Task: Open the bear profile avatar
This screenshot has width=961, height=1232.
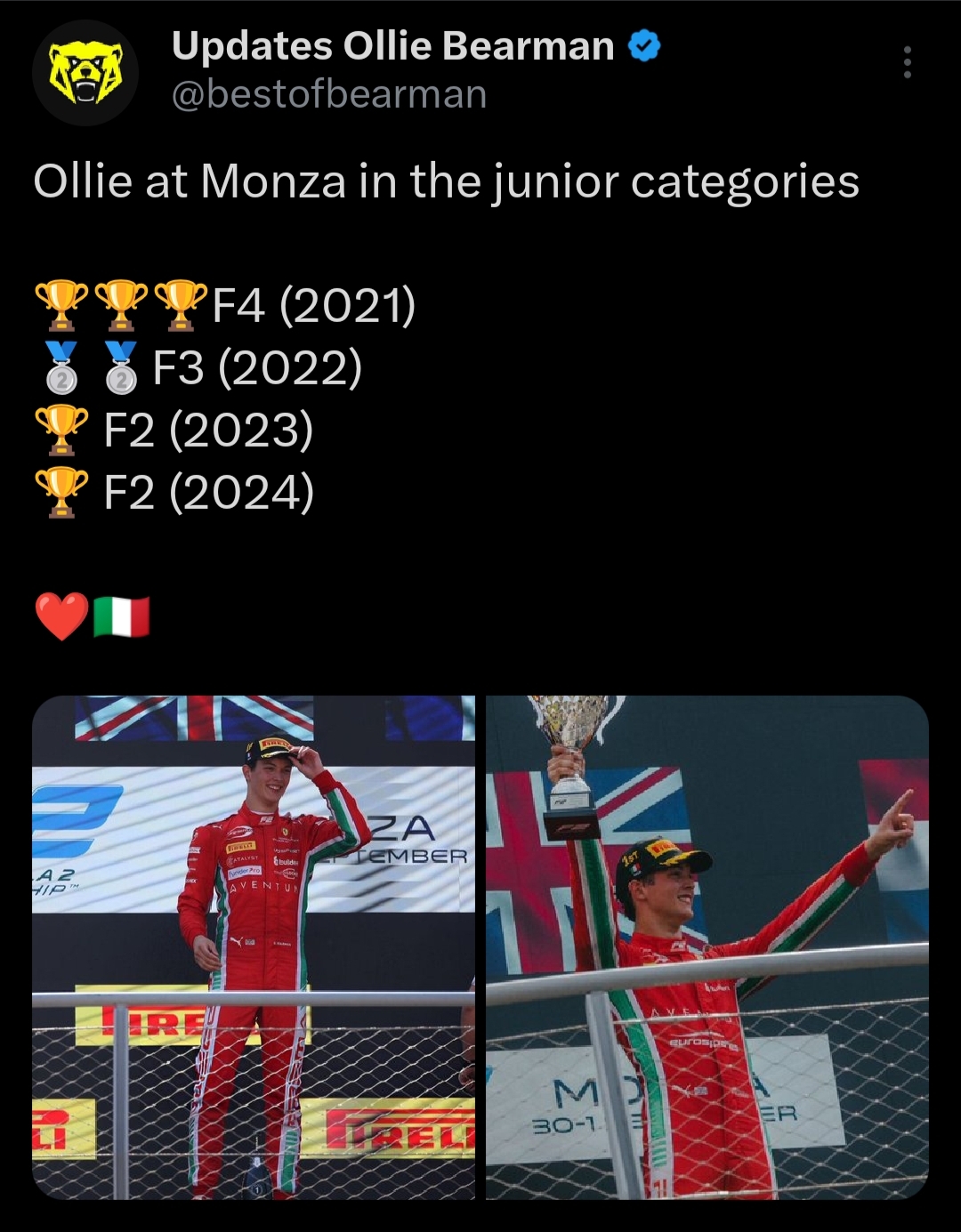Action: click(85, 72)
